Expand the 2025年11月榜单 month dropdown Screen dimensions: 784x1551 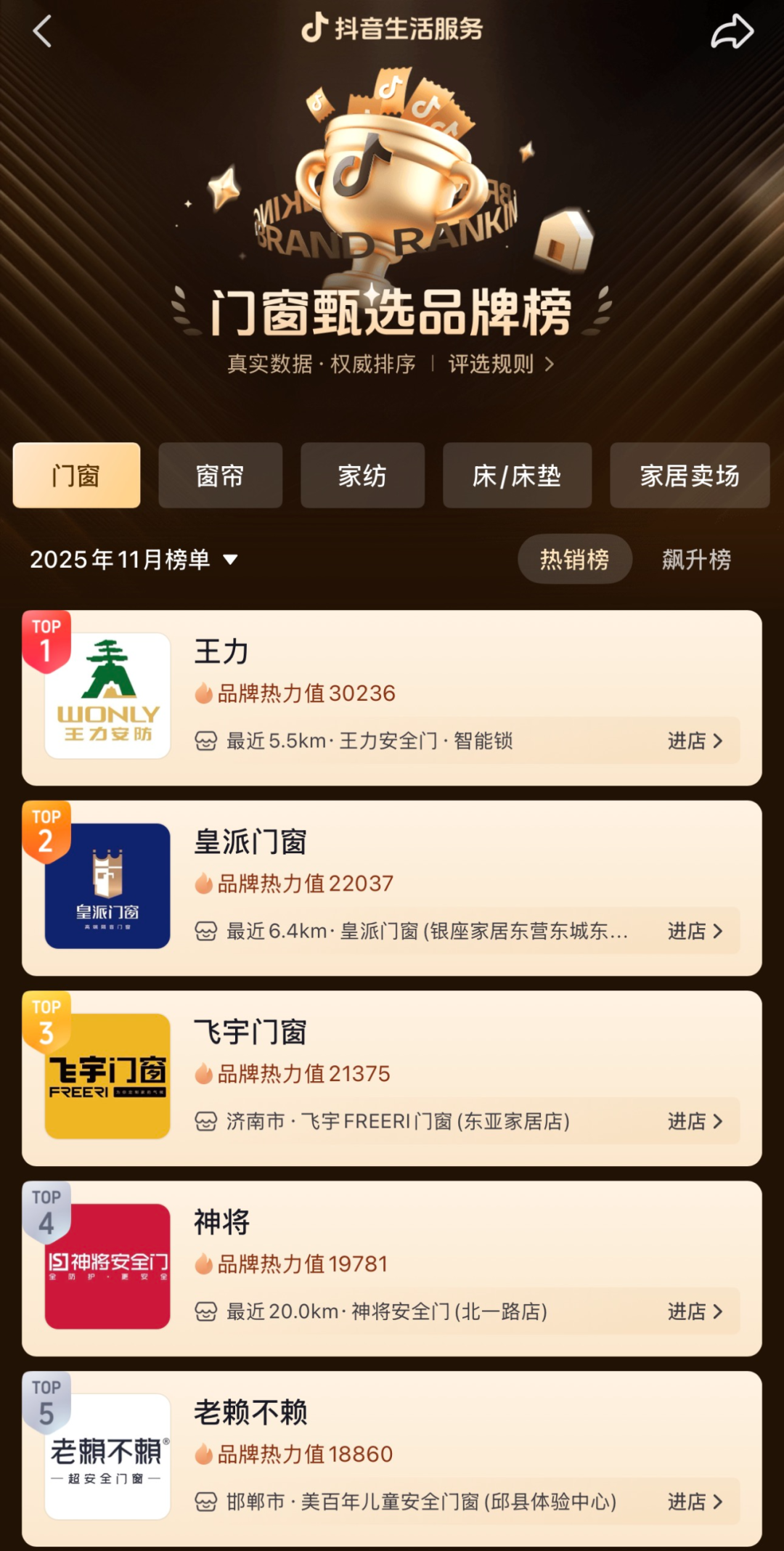[x=134, y=559]
